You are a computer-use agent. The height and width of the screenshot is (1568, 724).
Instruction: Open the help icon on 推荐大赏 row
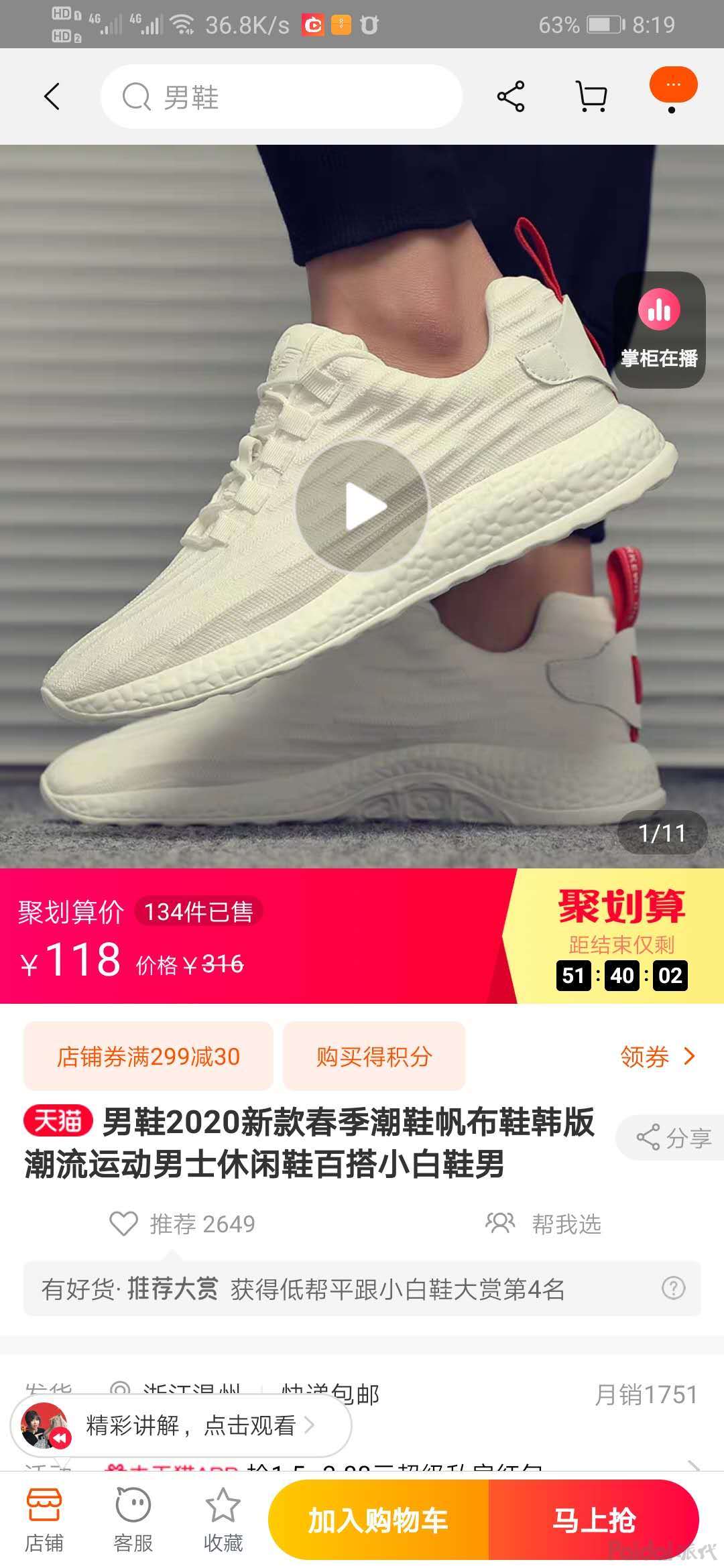(673, 1288)
